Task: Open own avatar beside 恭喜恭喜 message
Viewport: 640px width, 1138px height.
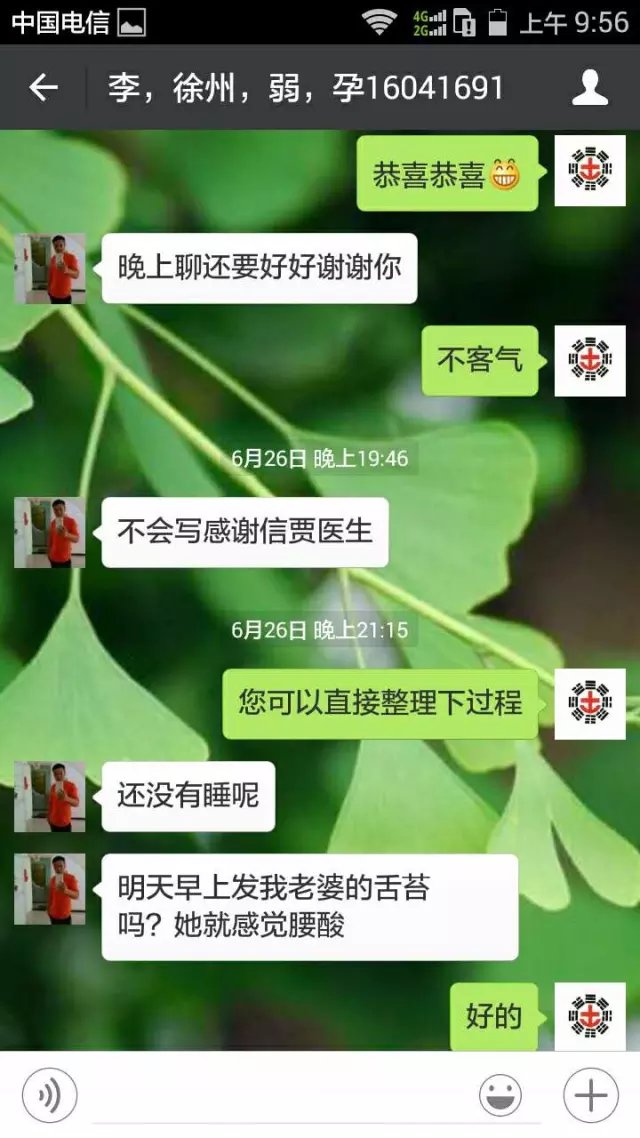Action: [x=590, y=171]
